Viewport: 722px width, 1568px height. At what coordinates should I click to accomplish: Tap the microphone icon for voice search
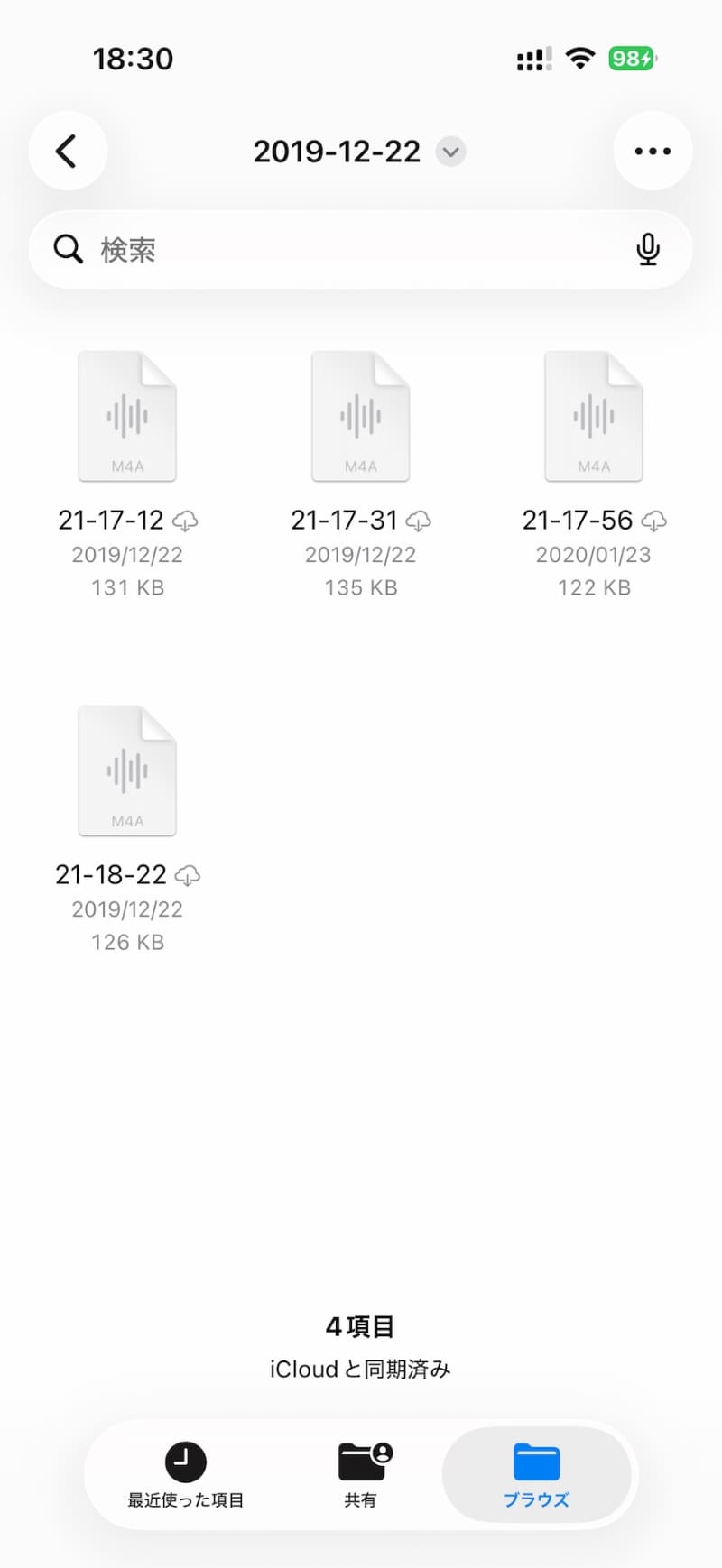648,250
